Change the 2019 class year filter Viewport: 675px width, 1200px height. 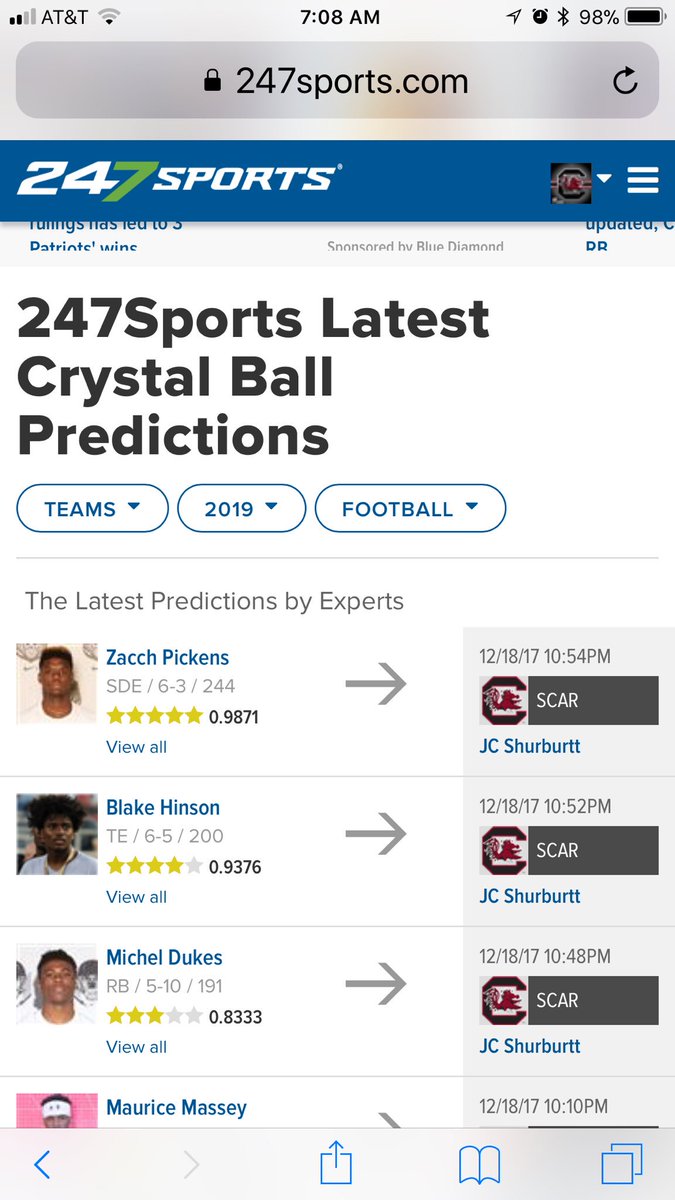coord(241,509)
